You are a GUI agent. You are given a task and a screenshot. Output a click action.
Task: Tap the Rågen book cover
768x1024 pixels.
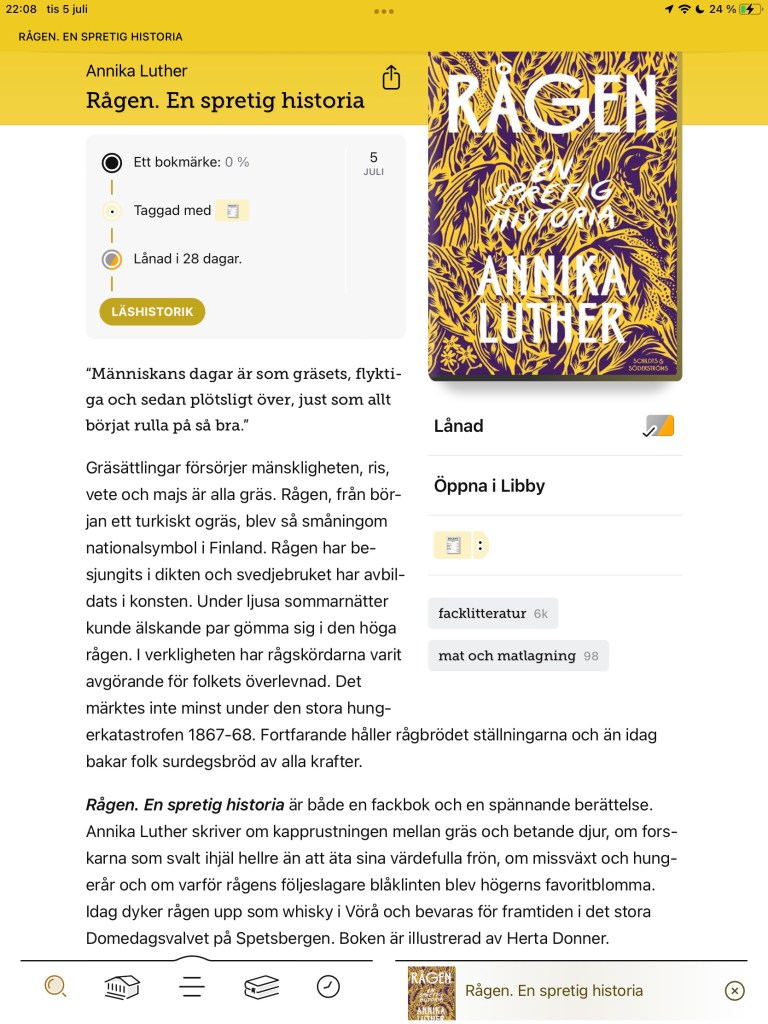click(554, 215)
